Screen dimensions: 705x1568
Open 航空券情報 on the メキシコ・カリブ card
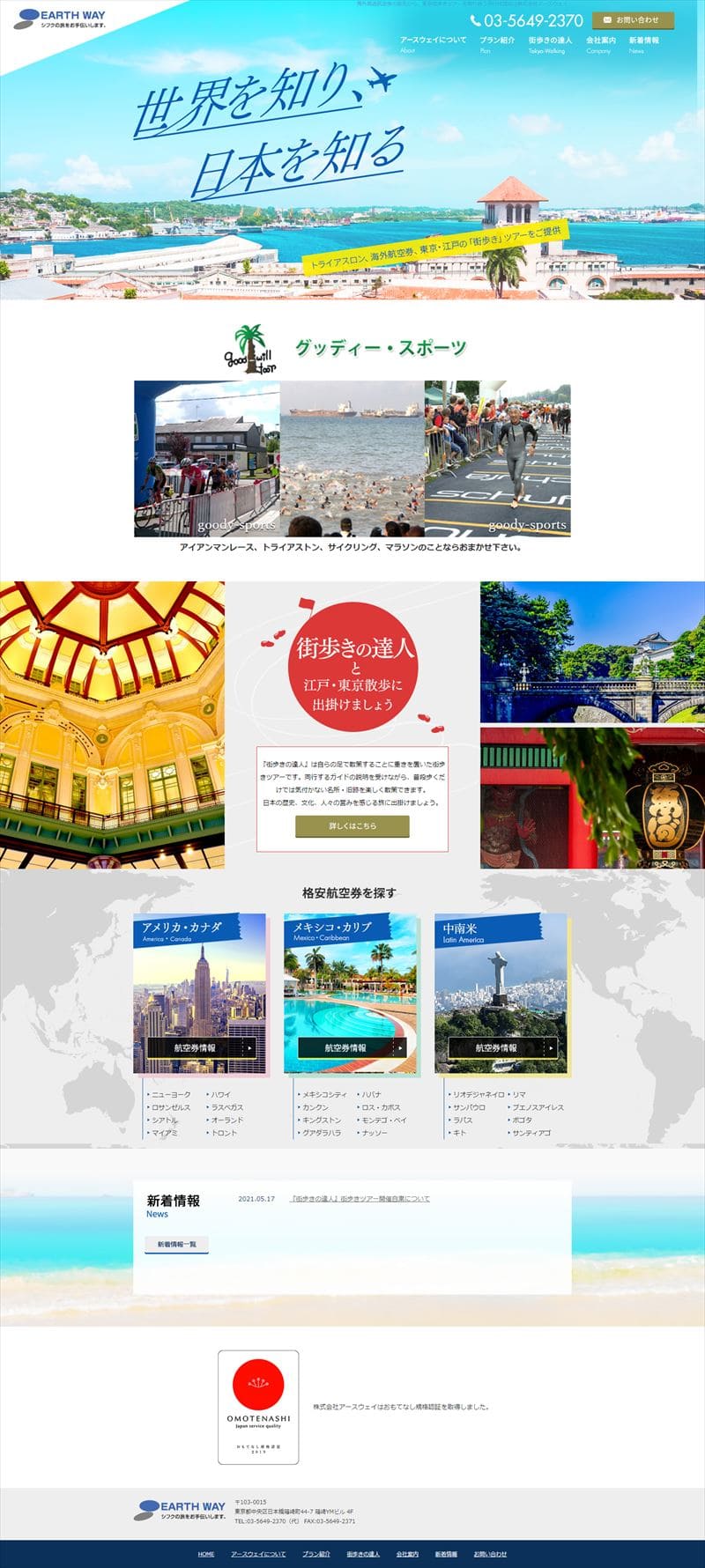352,1048
